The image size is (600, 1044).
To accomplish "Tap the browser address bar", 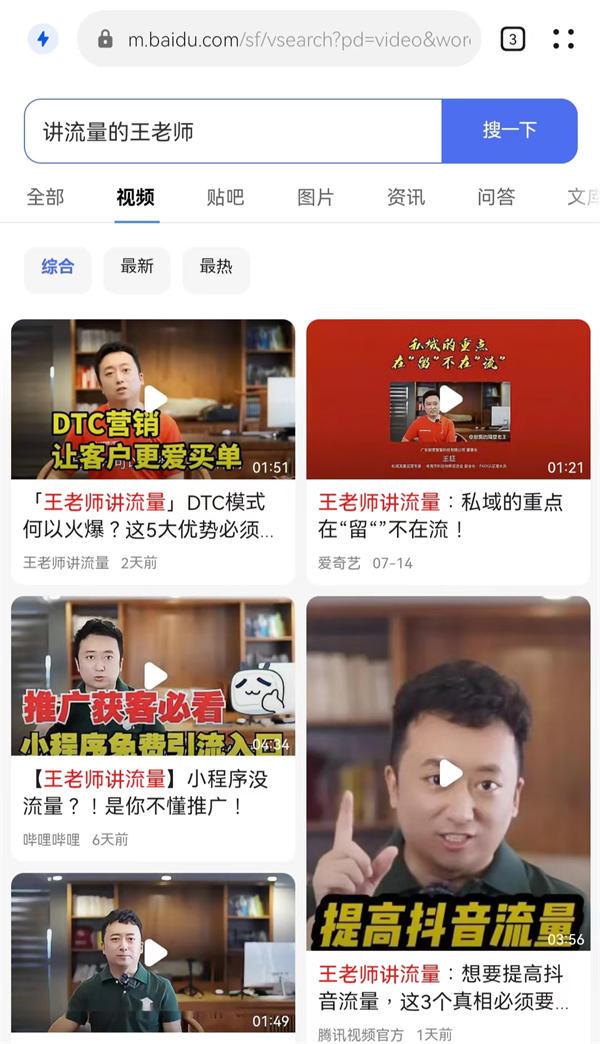I will (290, 39).
